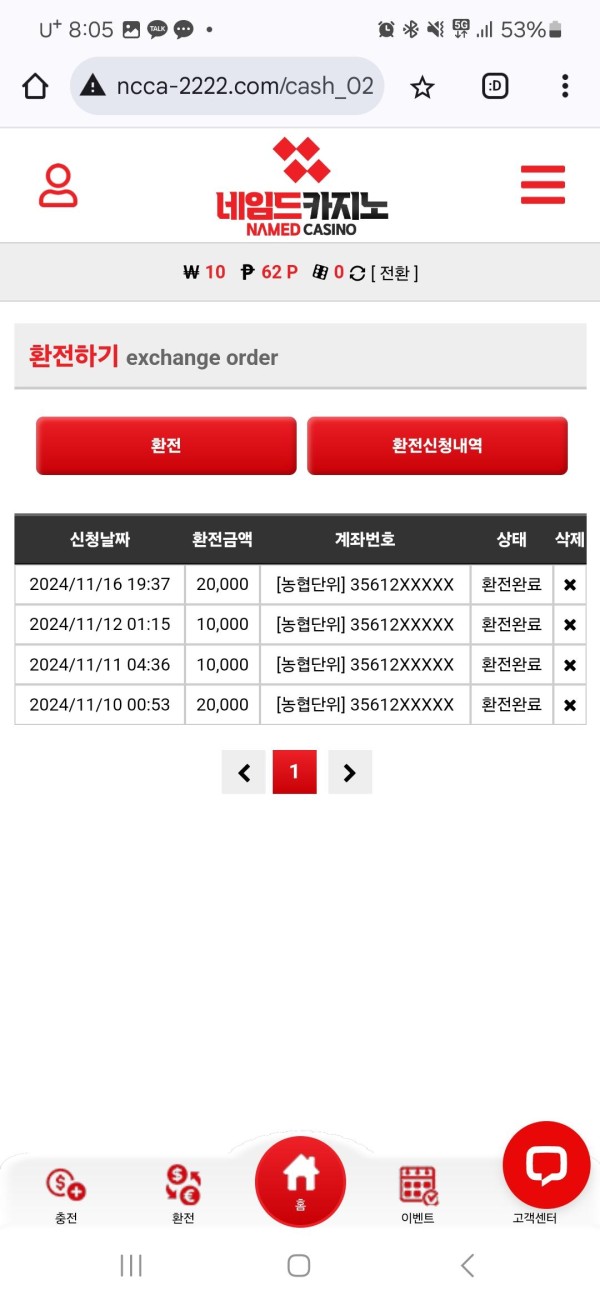Switch to the 충전 bottom tab

point(66,1195)
